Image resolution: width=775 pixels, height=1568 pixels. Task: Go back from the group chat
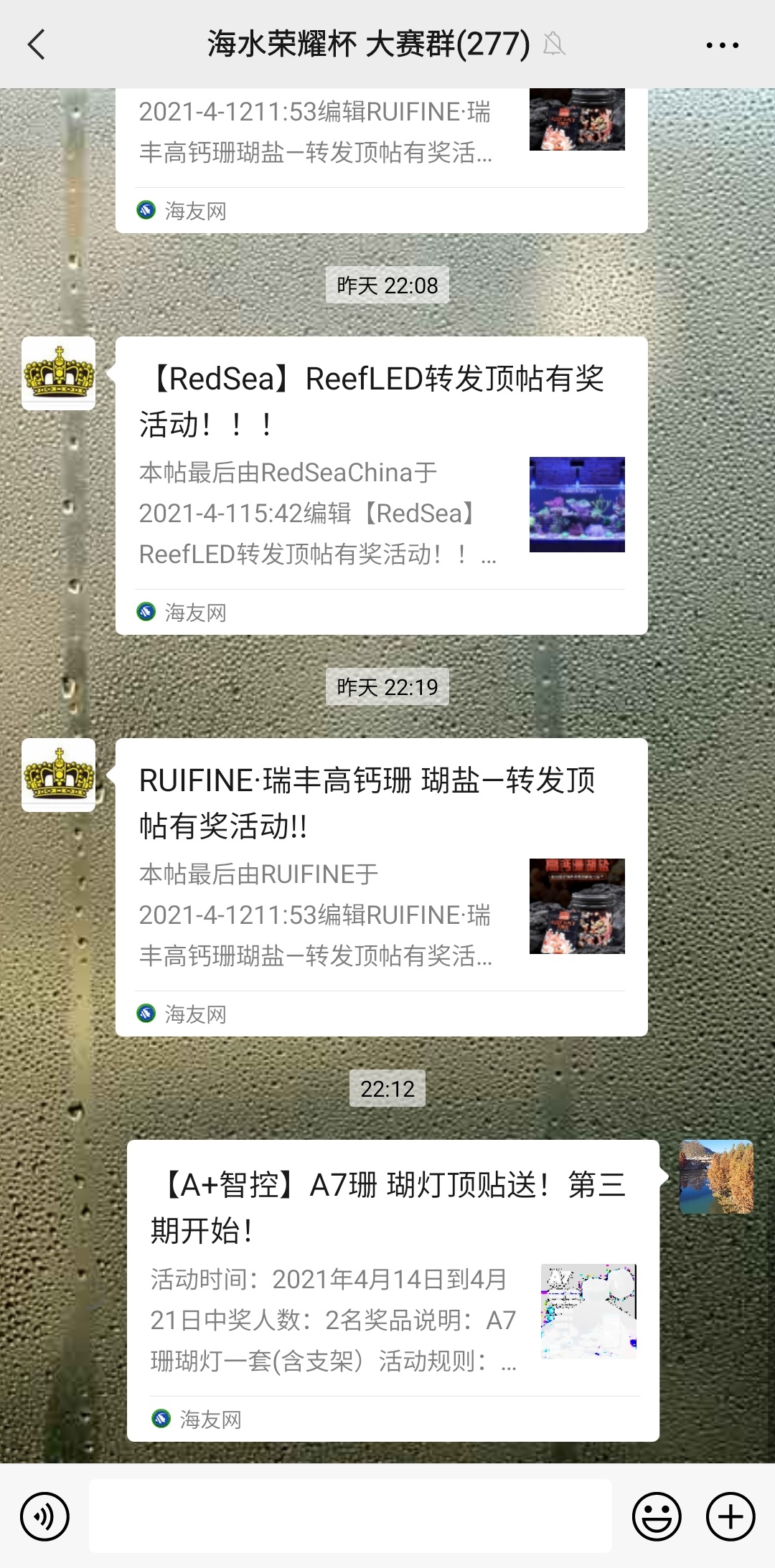(x=37, y=44)
